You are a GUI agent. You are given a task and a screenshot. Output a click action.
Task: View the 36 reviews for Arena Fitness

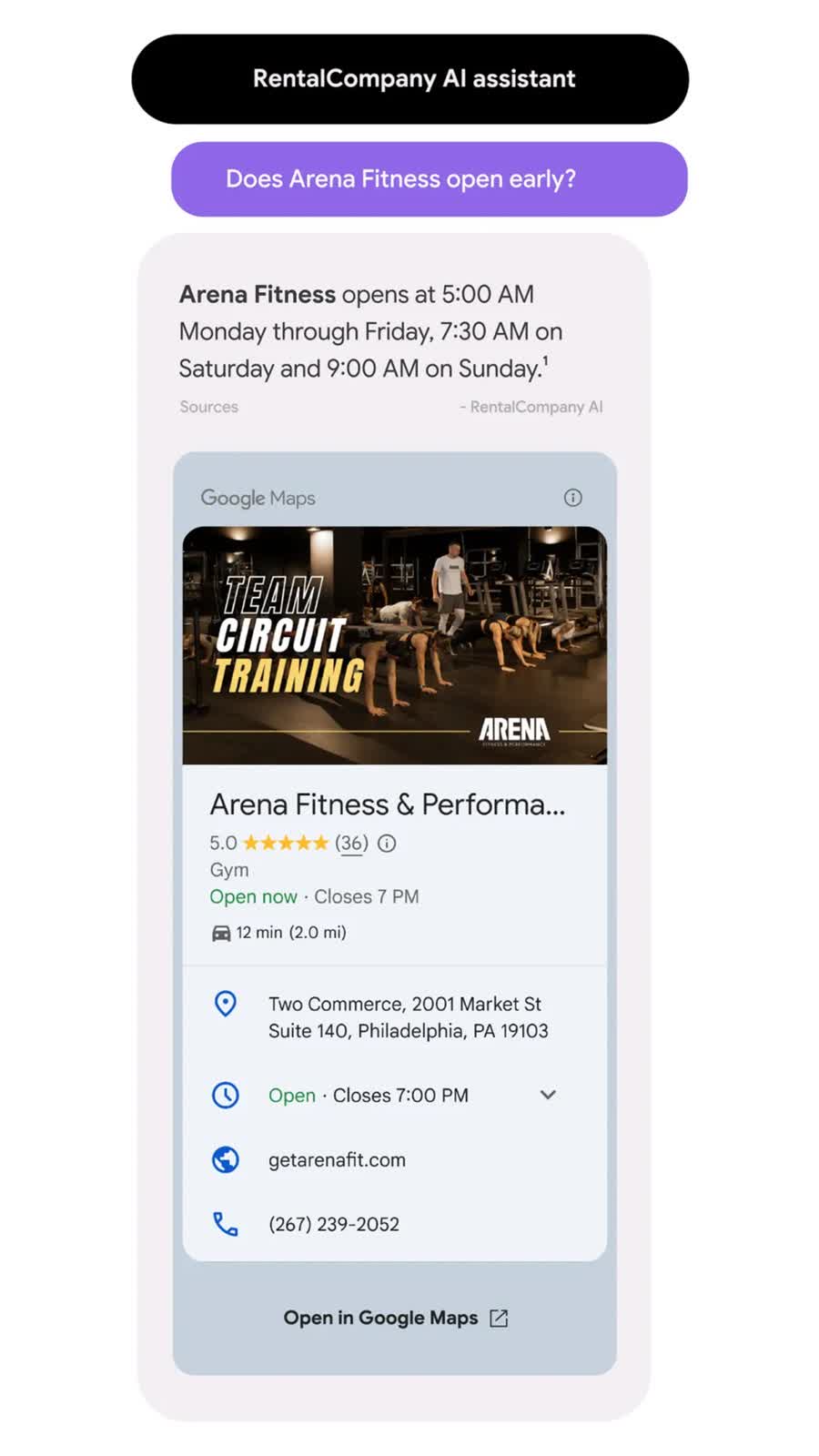pos(351,843)
